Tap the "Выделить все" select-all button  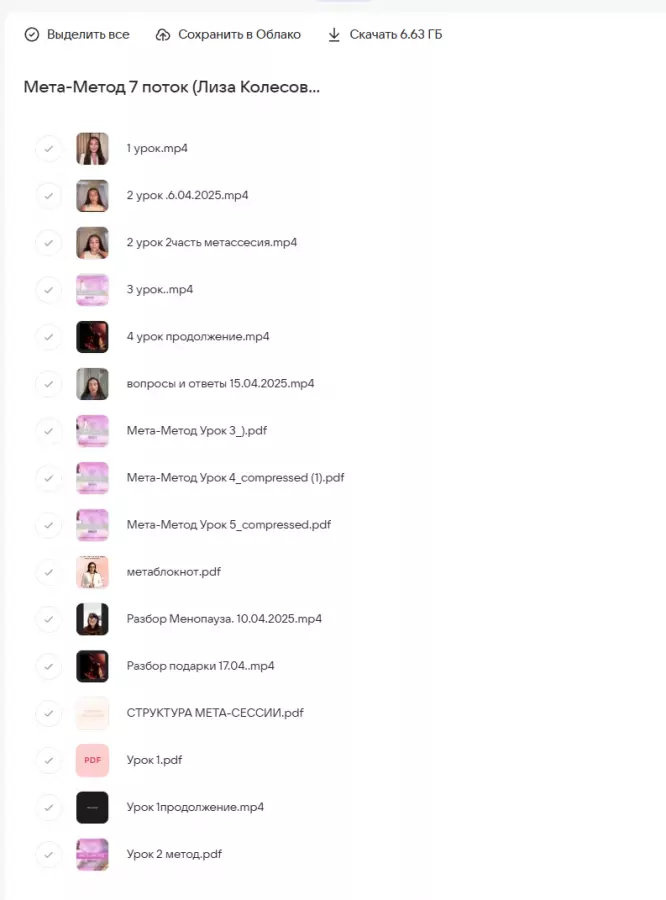[77, 34]
